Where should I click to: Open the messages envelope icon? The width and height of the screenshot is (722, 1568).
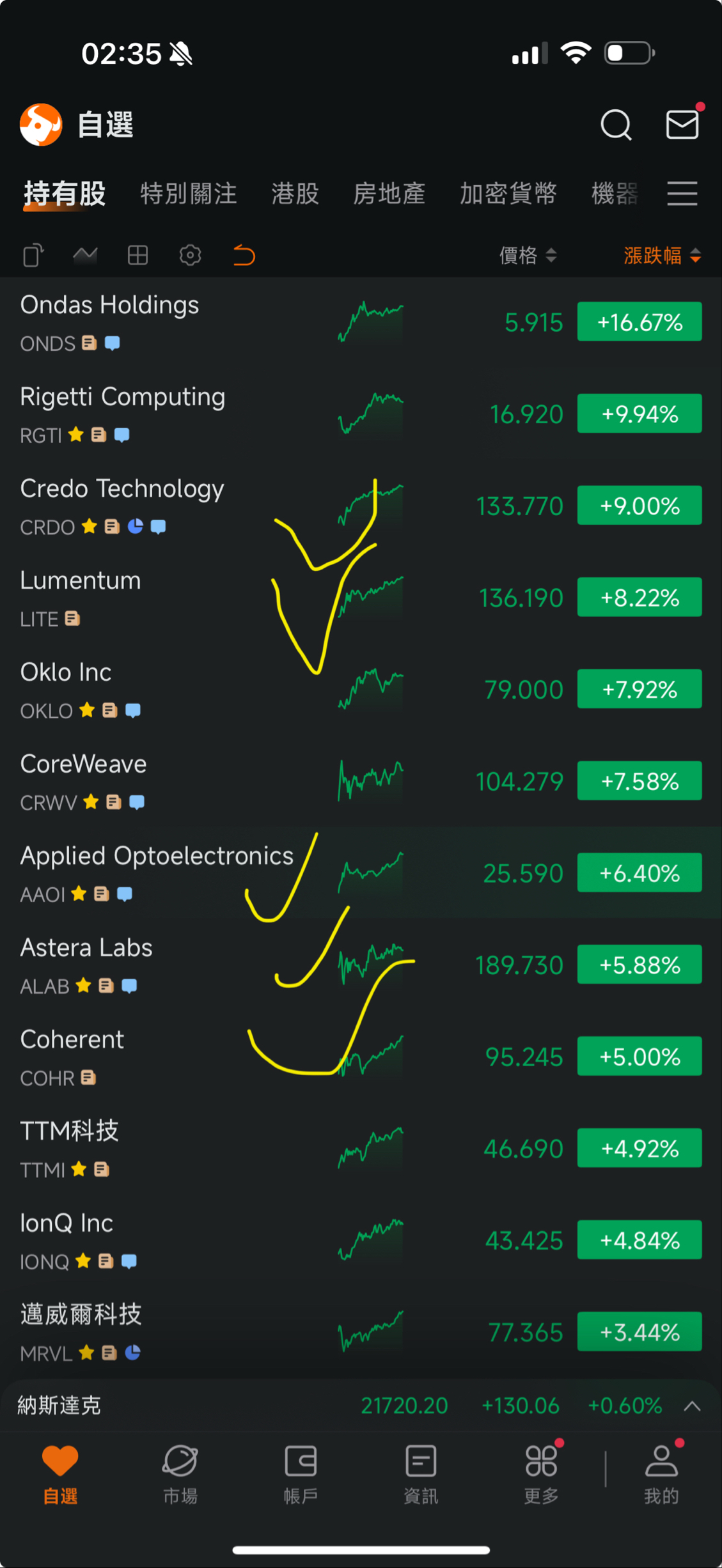pyautogui.click(x=682, y=125)
